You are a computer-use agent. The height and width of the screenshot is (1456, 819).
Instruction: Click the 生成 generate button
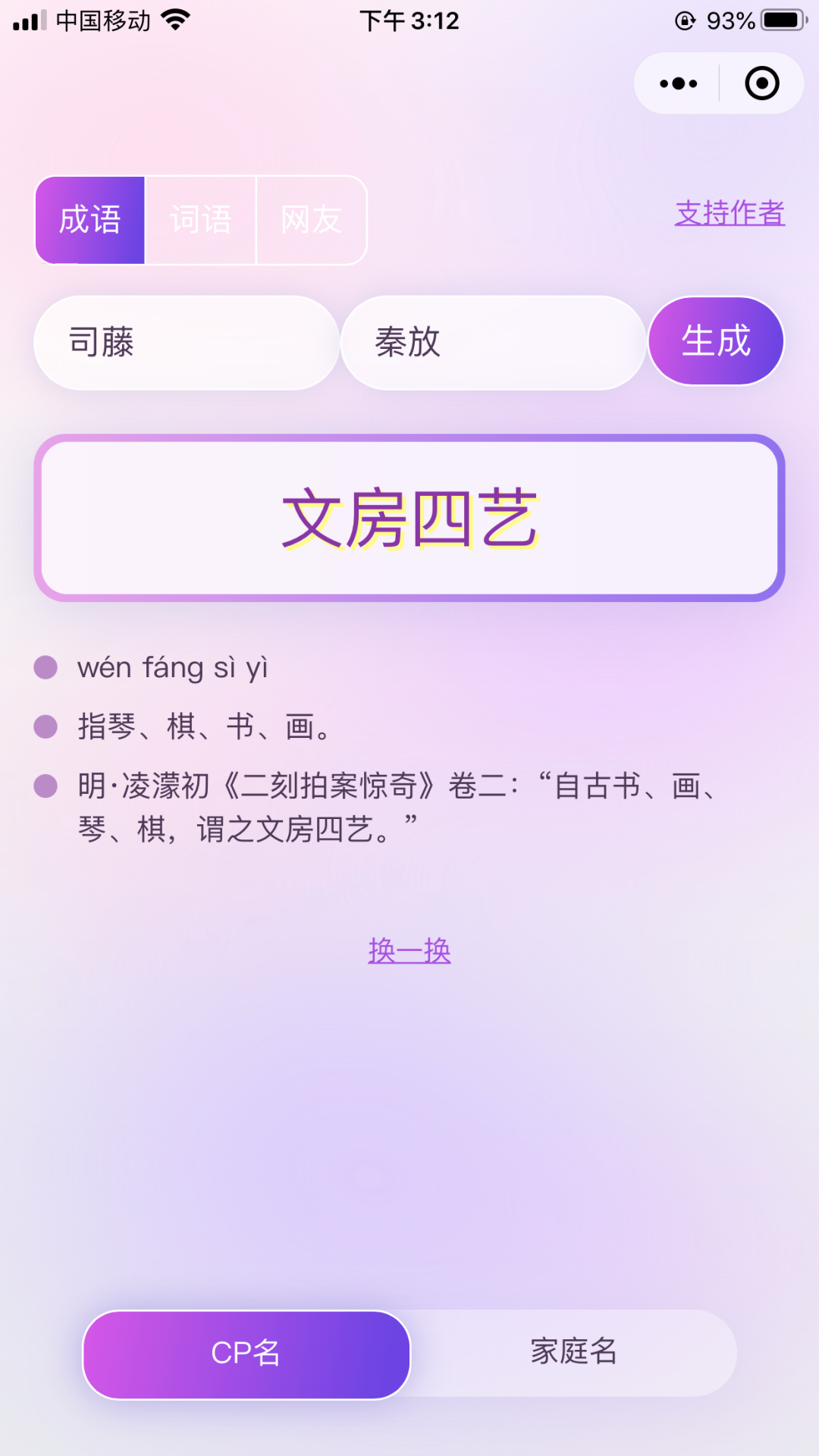(x=715, y=340)
